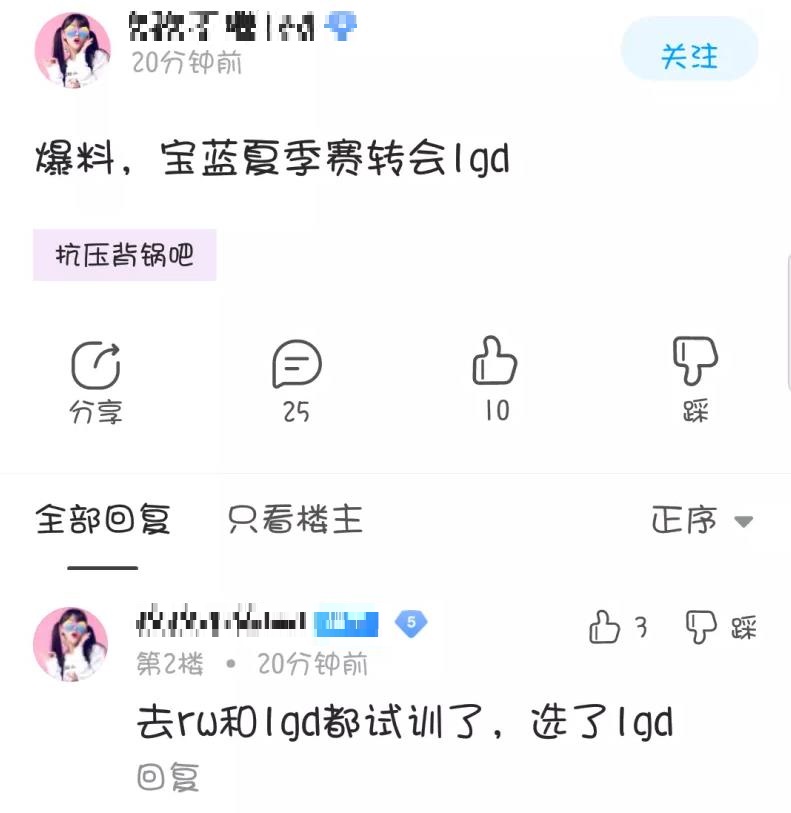Expand the 正序 sort dropdown
Screen dimensions: 791x813
pyautogui.click(x=702, y=521)
